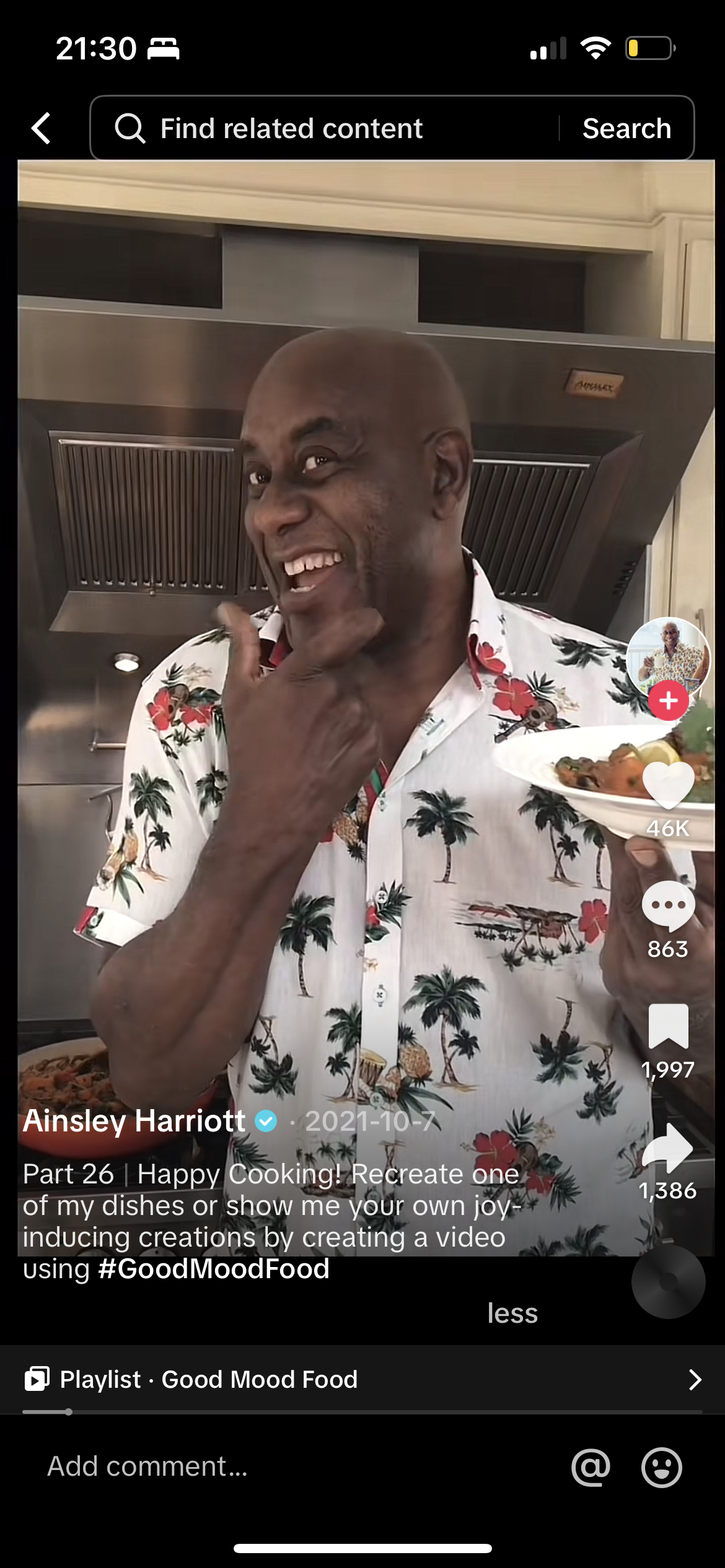Open the emoji picker for comments
Image resolution: width=725 pixels, height=1568 pixels.
pyautogui.click(x=661, y=1466)
